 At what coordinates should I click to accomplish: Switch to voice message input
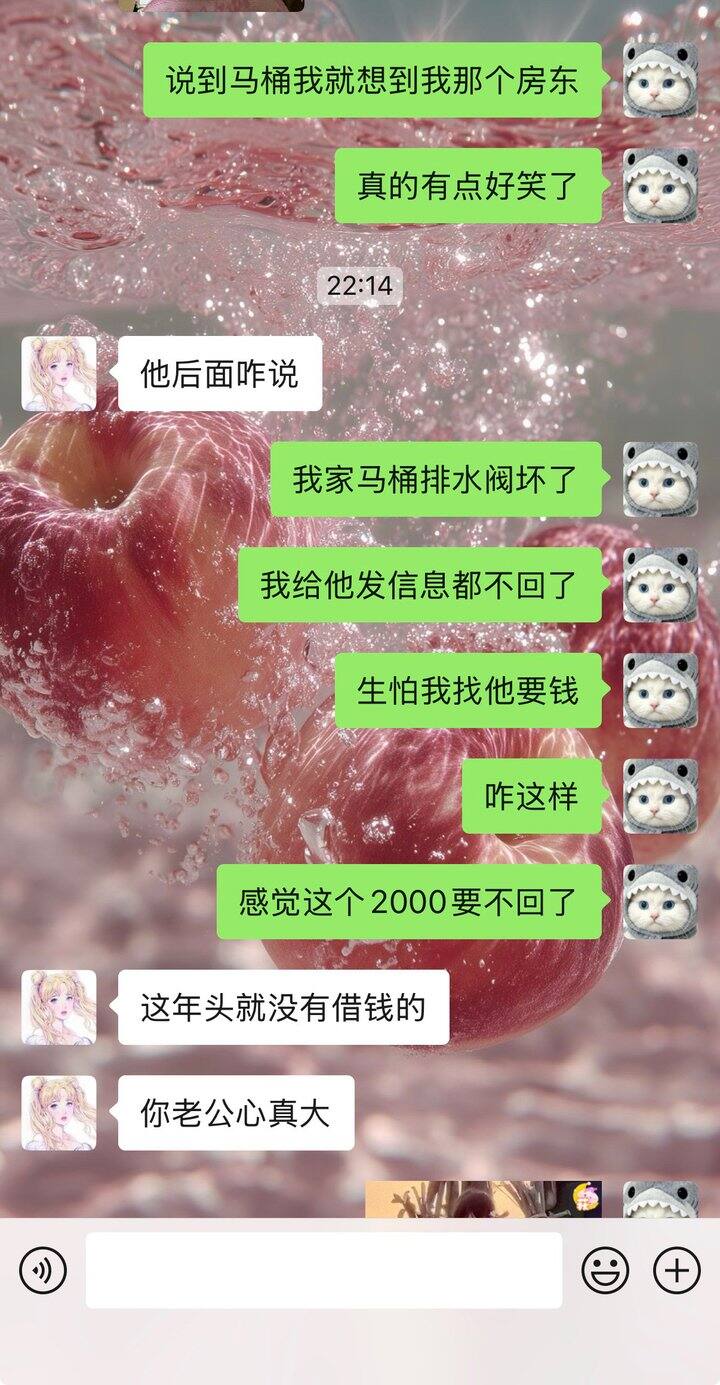point(43,1270)
